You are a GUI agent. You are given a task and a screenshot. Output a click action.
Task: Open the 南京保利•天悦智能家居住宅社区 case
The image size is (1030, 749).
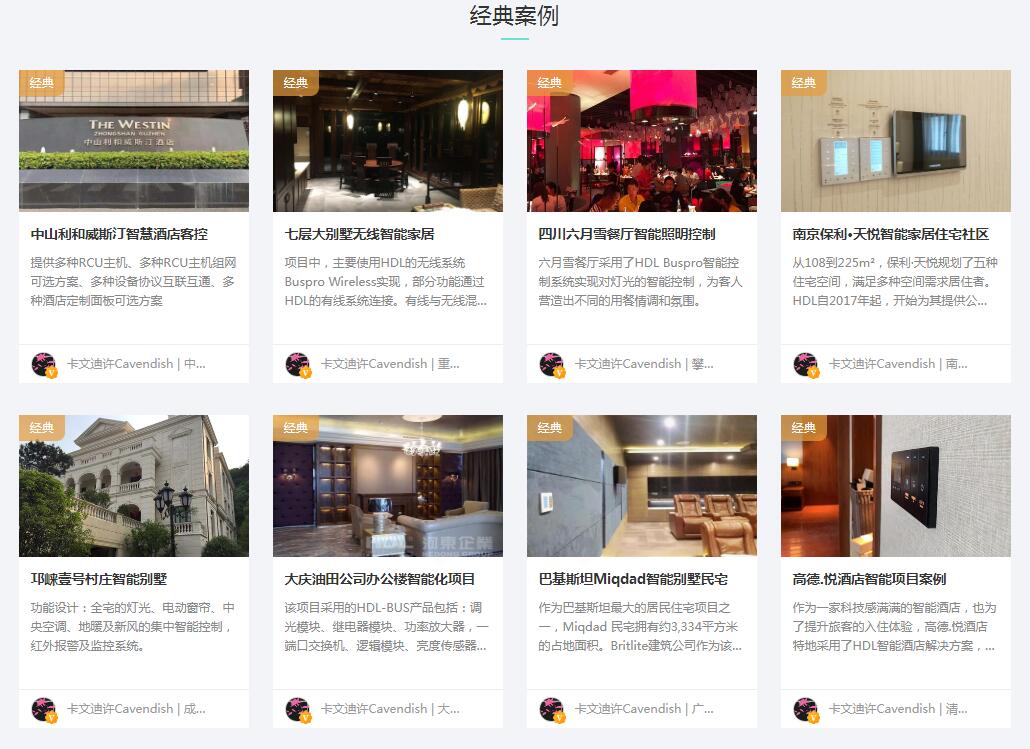pos(890,234)
